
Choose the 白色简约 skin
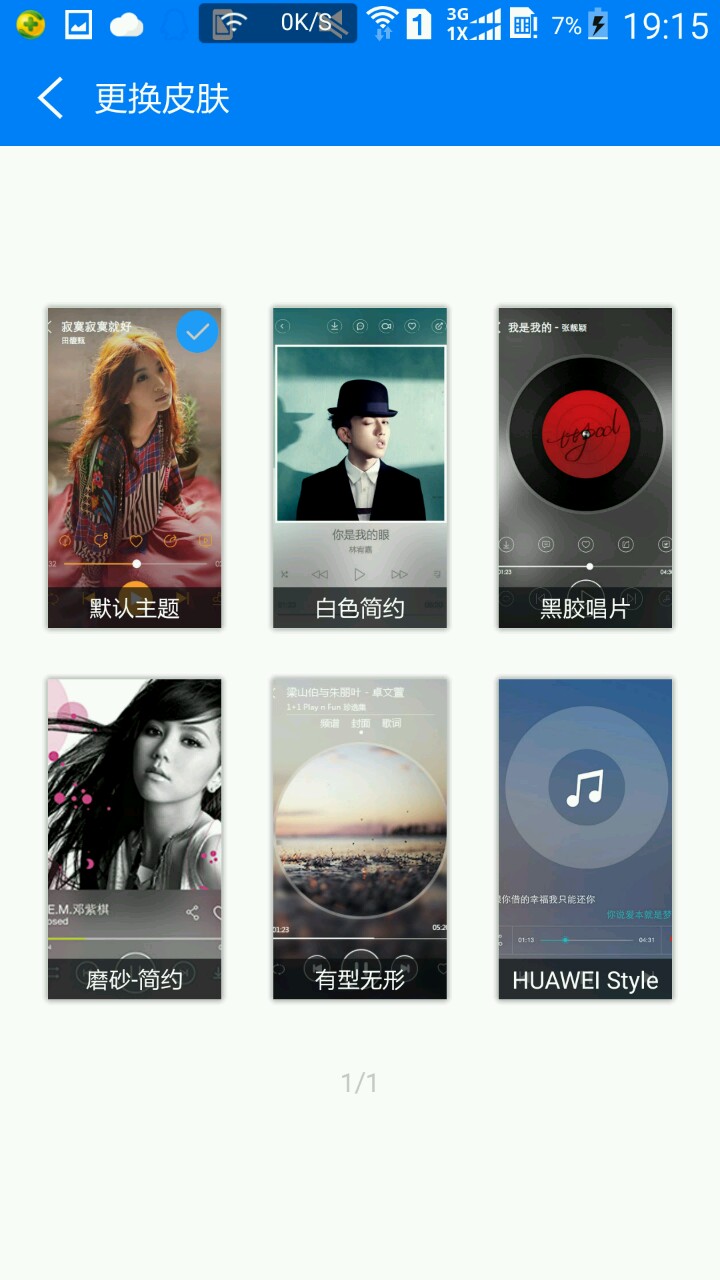[360, 468]
